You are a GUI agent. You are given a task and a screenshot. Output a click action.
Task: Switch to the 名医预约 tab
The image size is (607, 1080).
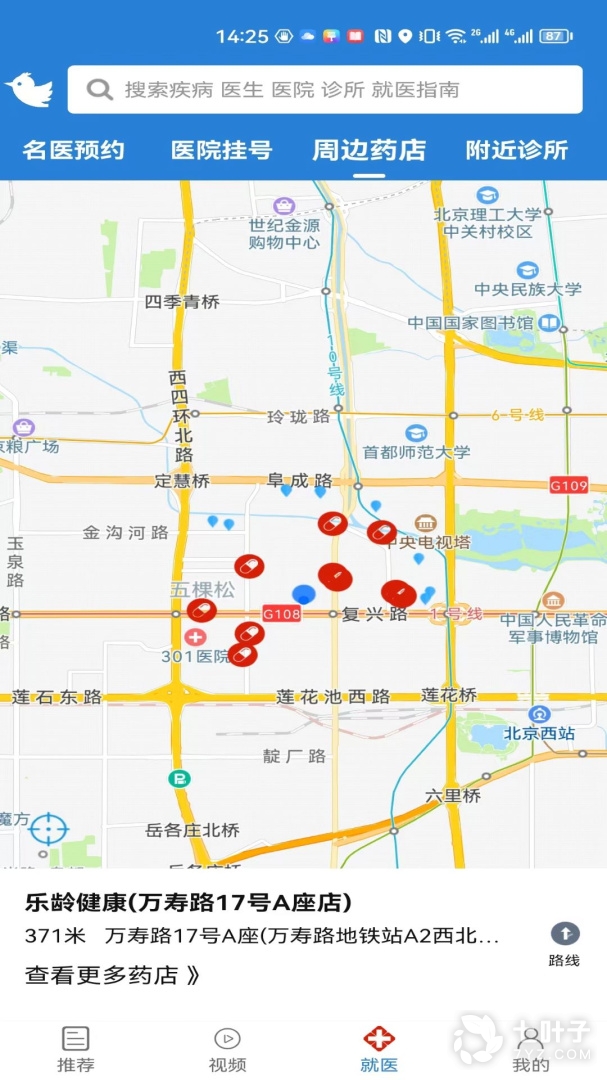74,151
